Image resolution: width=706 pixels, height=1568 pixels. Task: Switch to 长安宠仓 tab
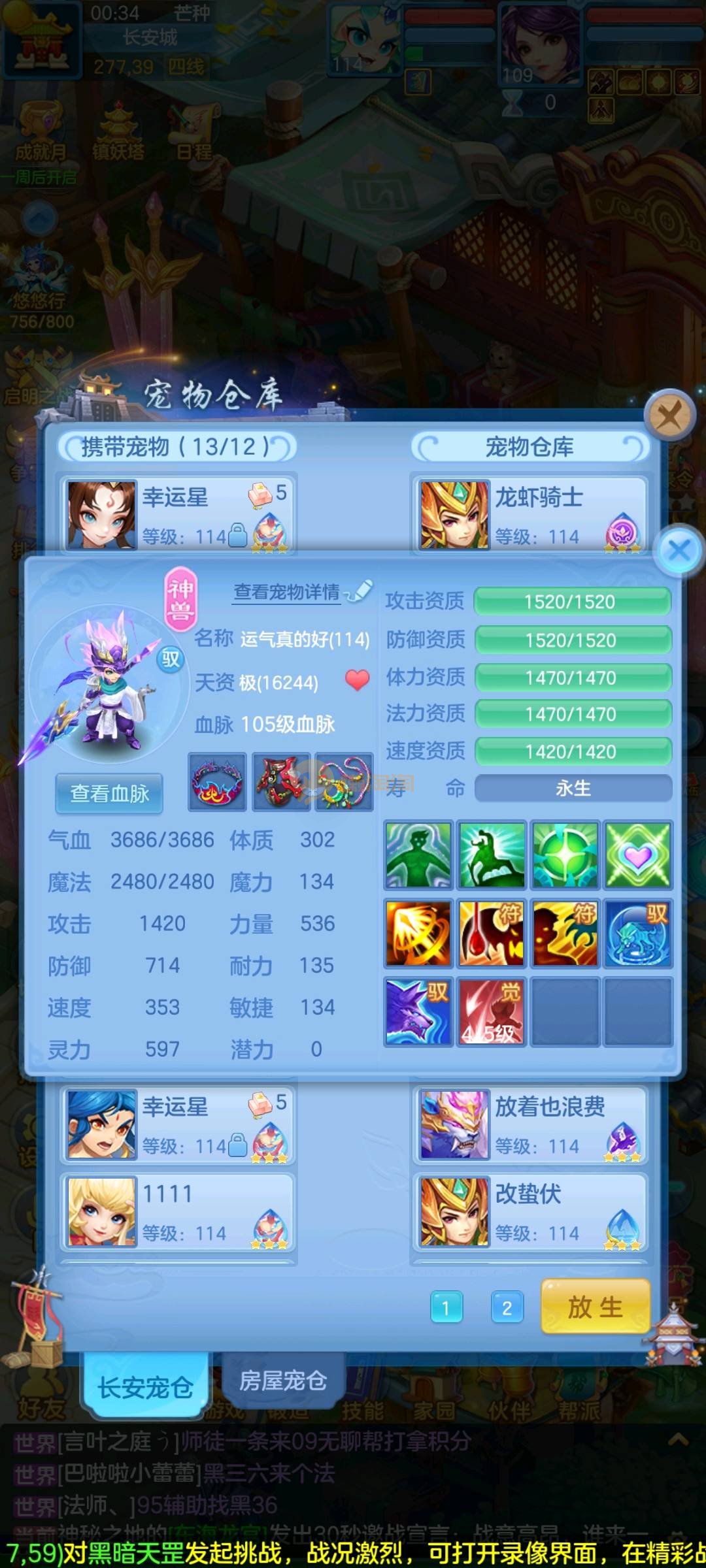pyautogui.click(x=145, y=1386)
